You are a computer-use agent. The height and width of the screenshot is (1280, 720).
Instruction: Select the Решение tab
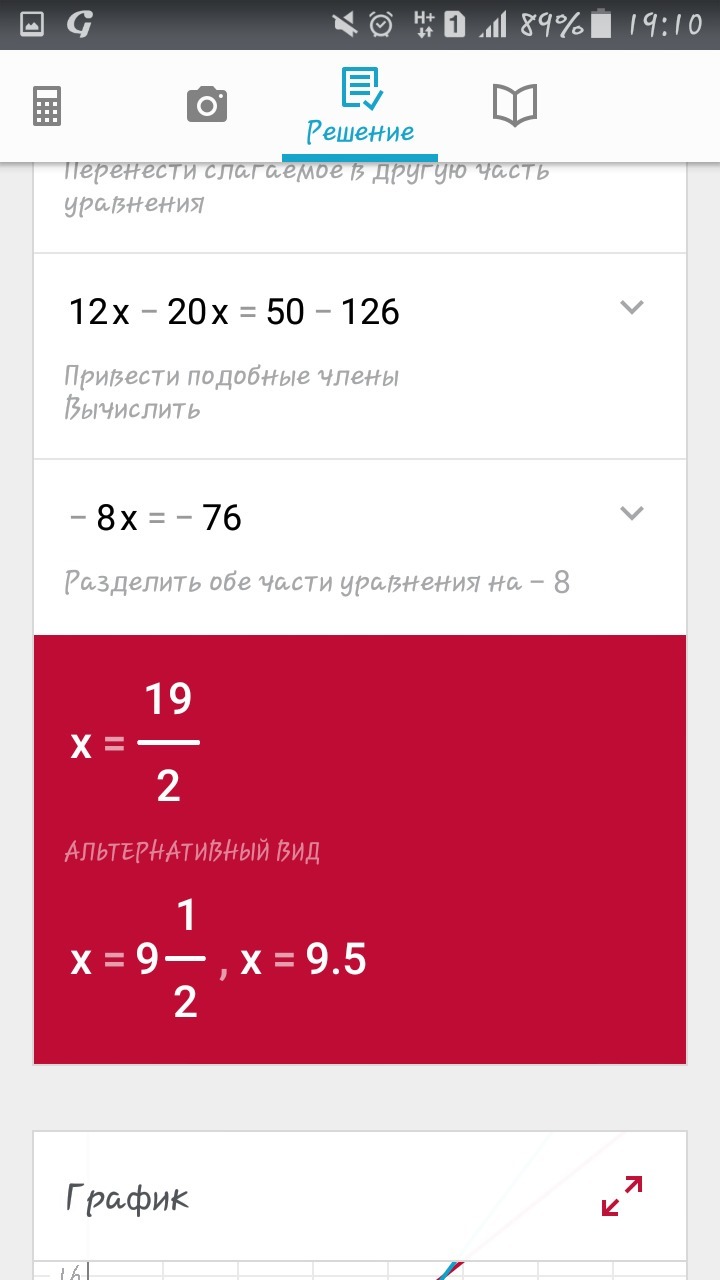(360, 106)
